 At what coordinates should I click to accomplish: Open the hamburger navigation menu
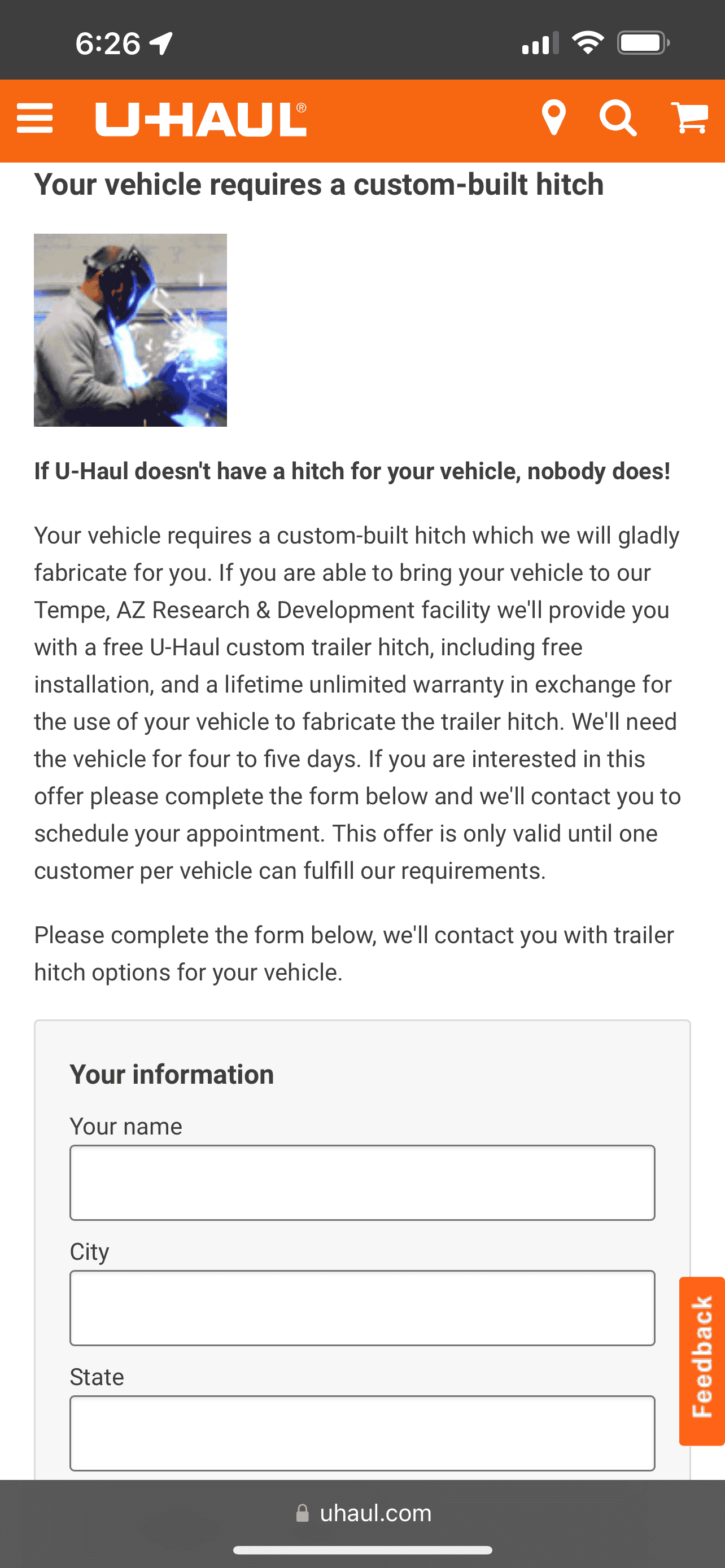(x=34, y=118)
